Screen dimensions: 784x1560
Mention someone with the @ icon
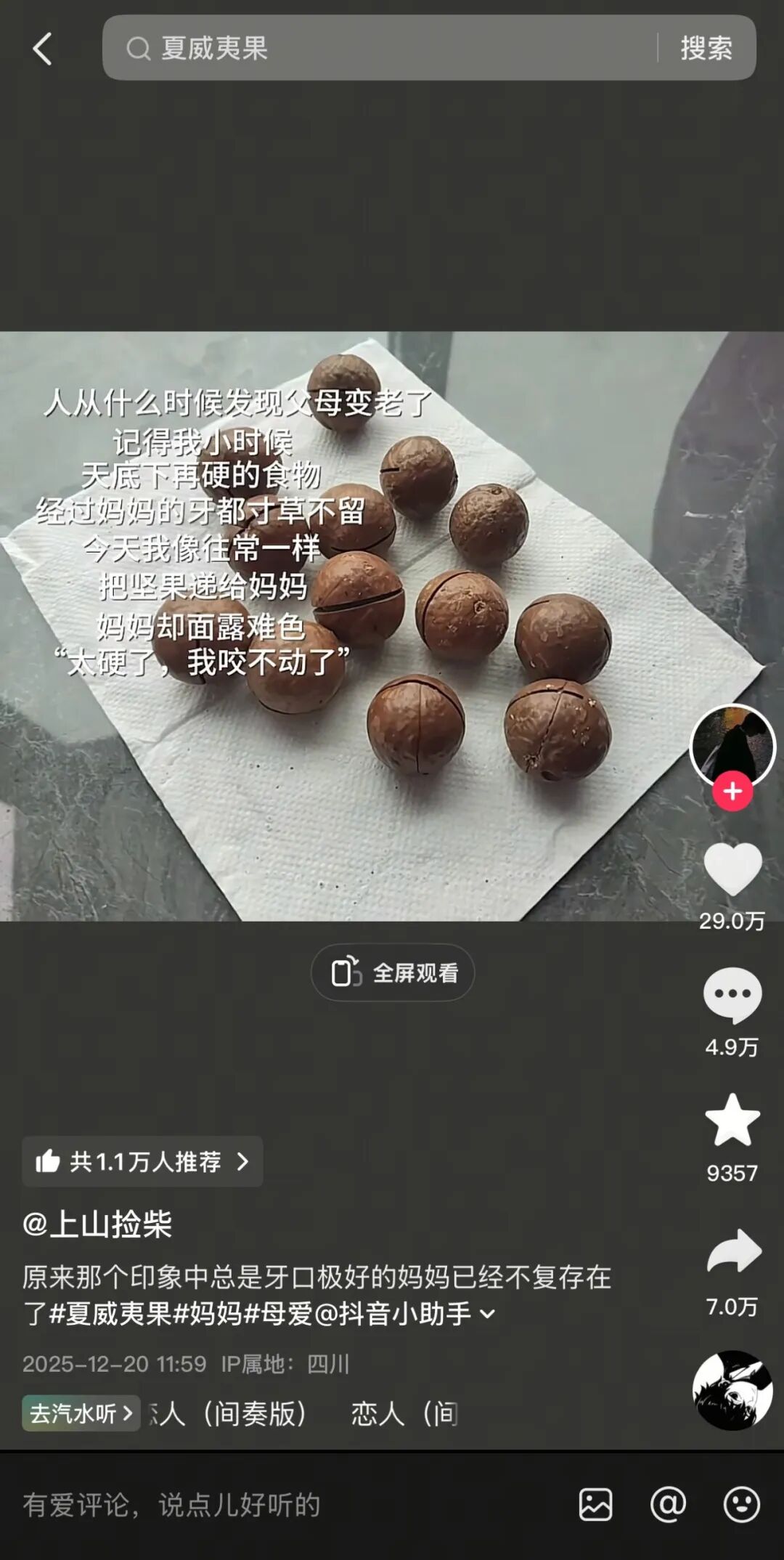[x=668, y=1504]
